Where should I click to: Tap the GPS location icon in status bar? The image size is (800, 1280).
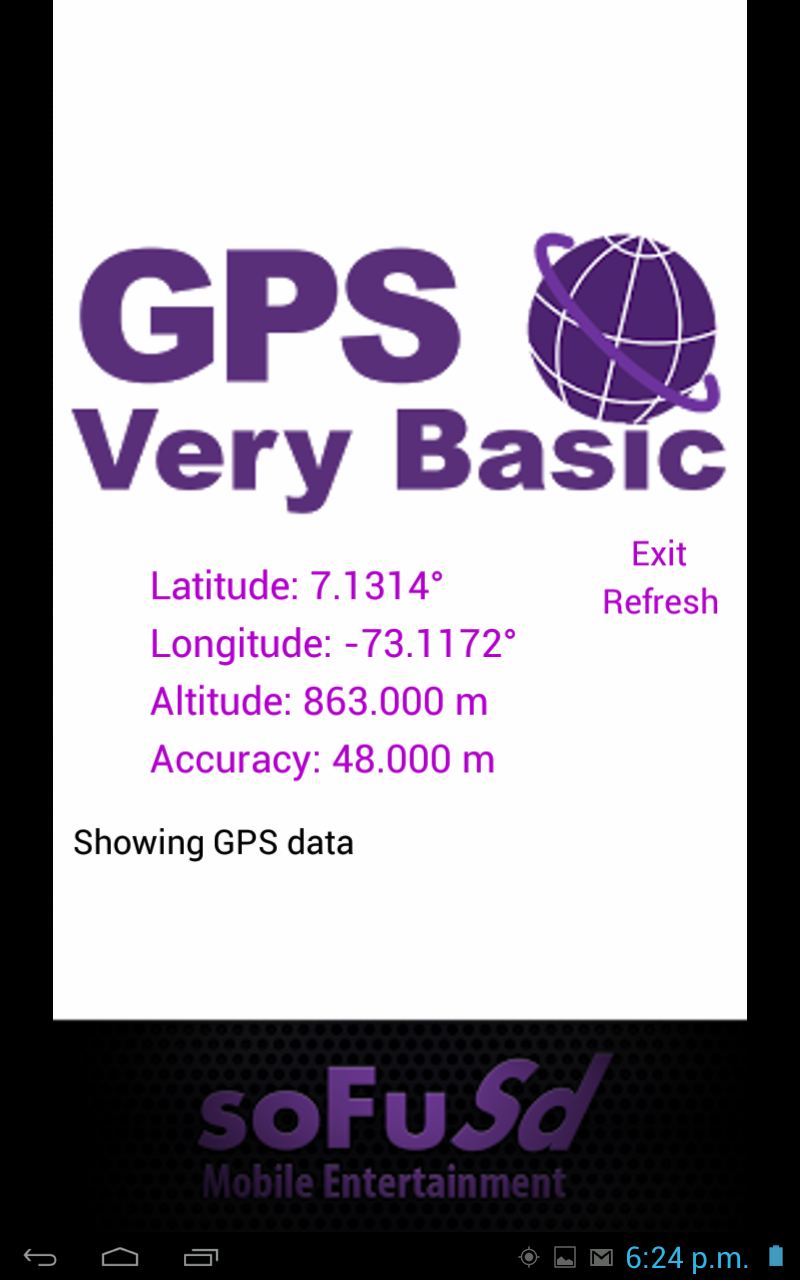pyautogui.click(x=529, y=1257)
